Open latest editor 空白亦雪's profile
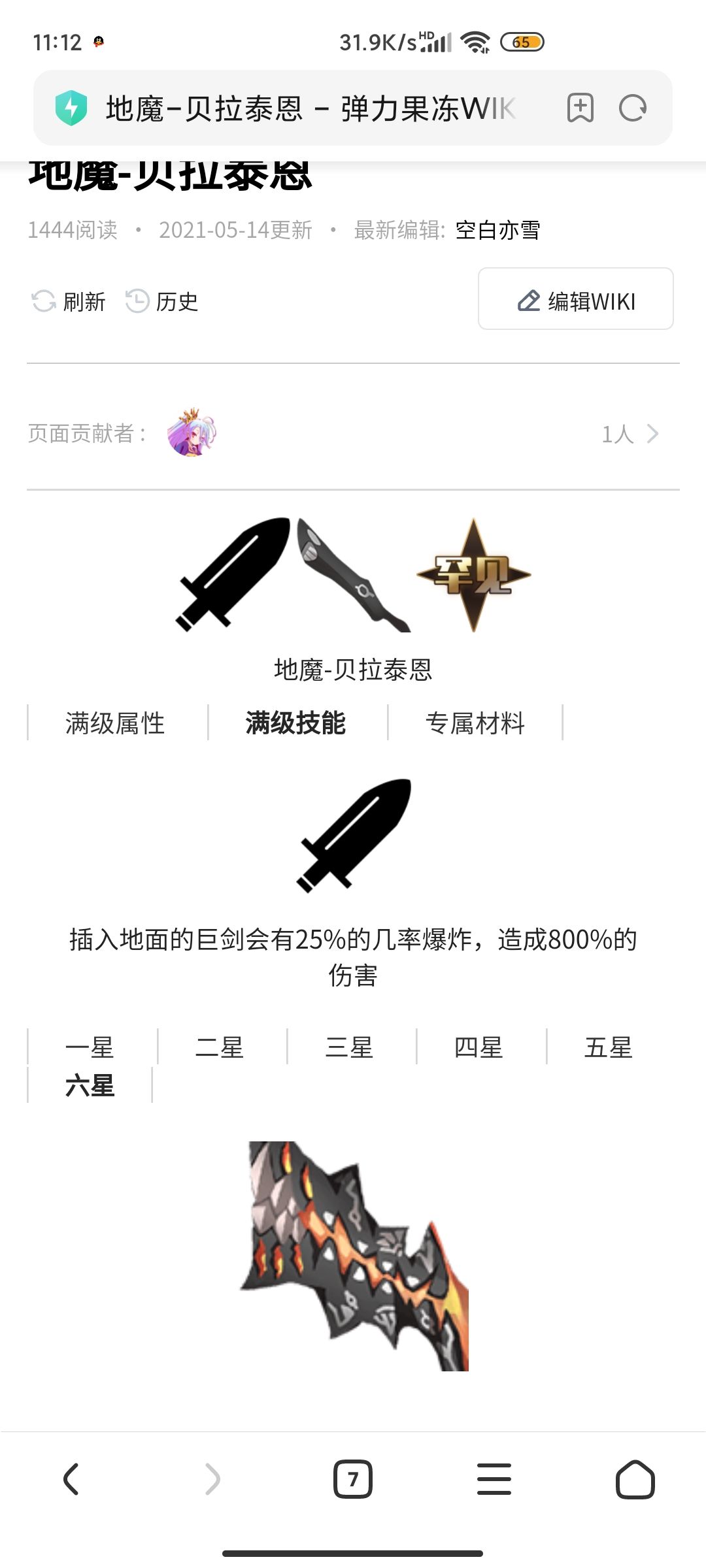The width and height of the screenshot is (706, 1568). pos(497,230)
